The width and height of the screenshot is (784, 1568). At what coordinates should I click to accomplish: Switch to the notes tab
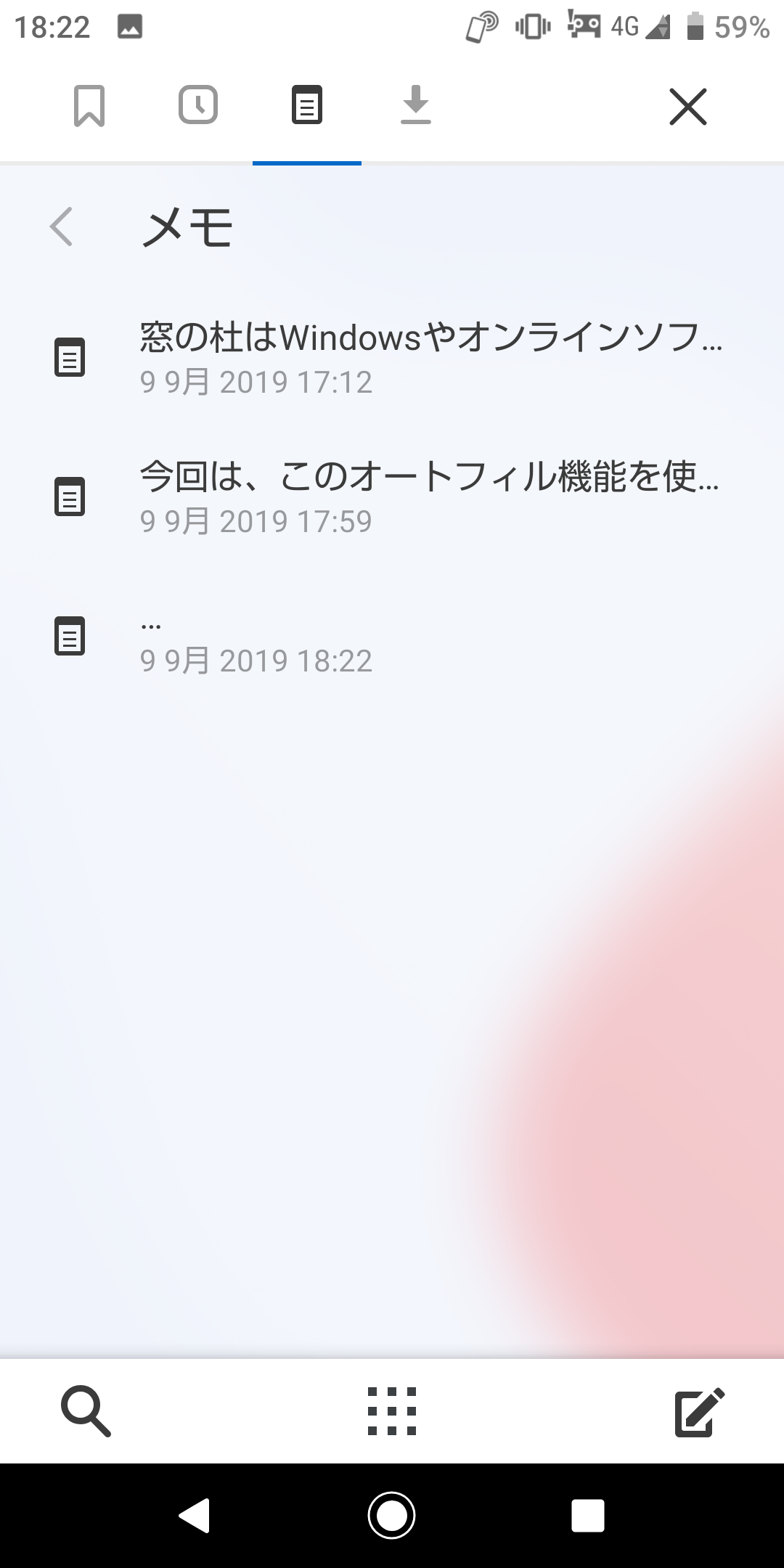[x=306, y=107]
